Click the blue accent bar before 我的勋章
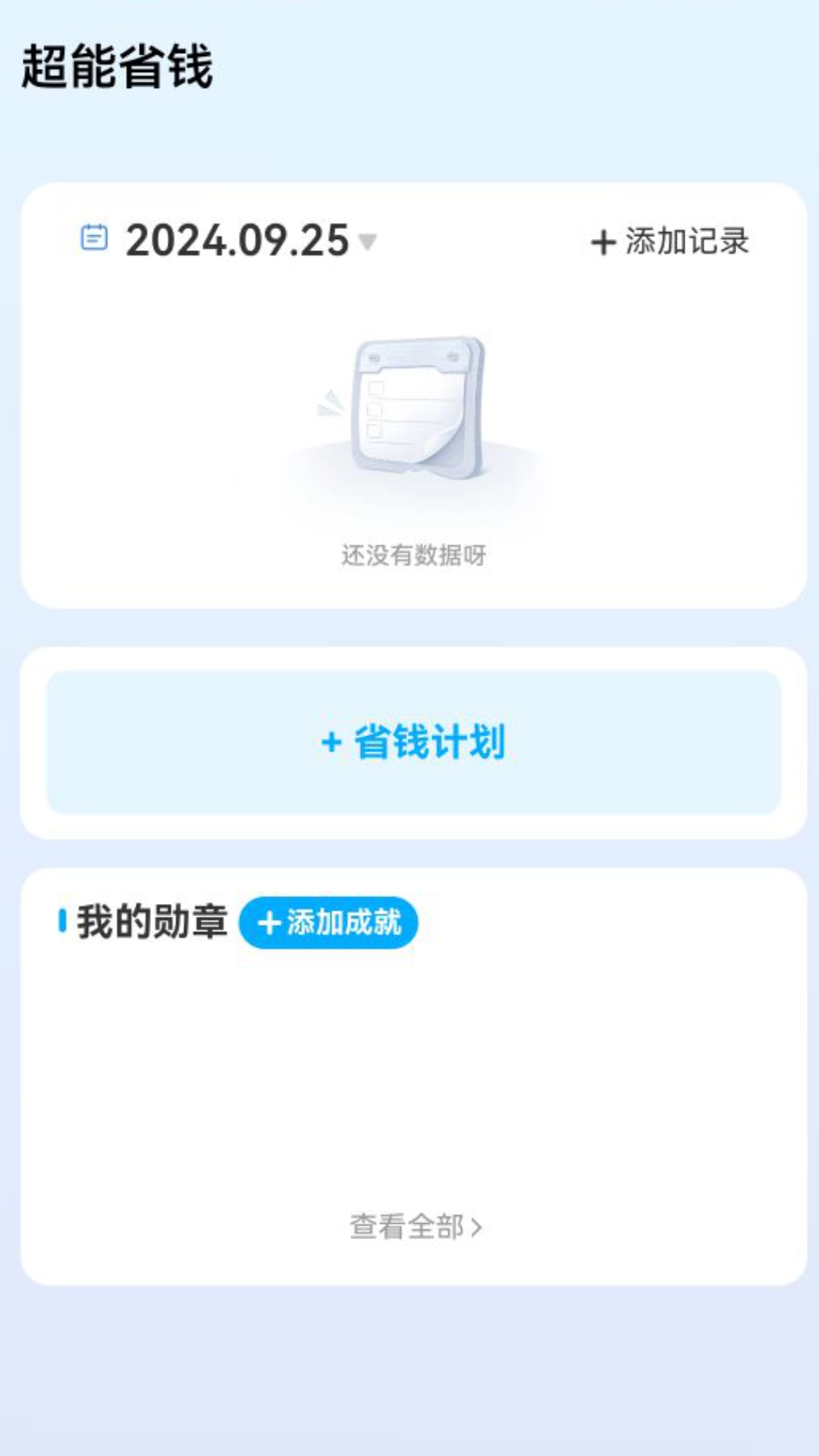Screen dimensions: 819x1456 62,920
